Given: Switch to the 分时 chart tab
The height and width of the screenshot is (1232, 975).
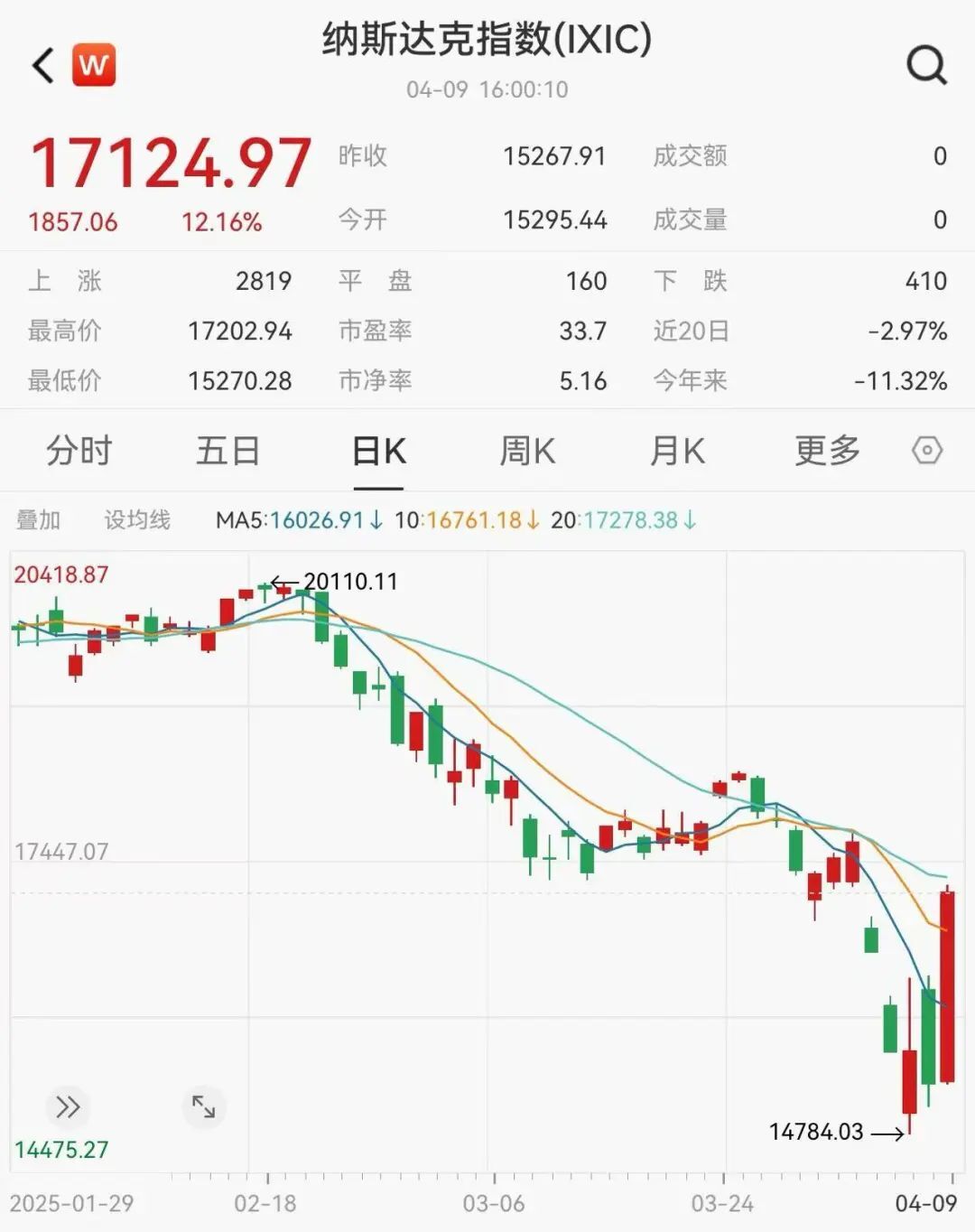Looking at the screenshot, I should pyautogui.click(x=79, y=451).
